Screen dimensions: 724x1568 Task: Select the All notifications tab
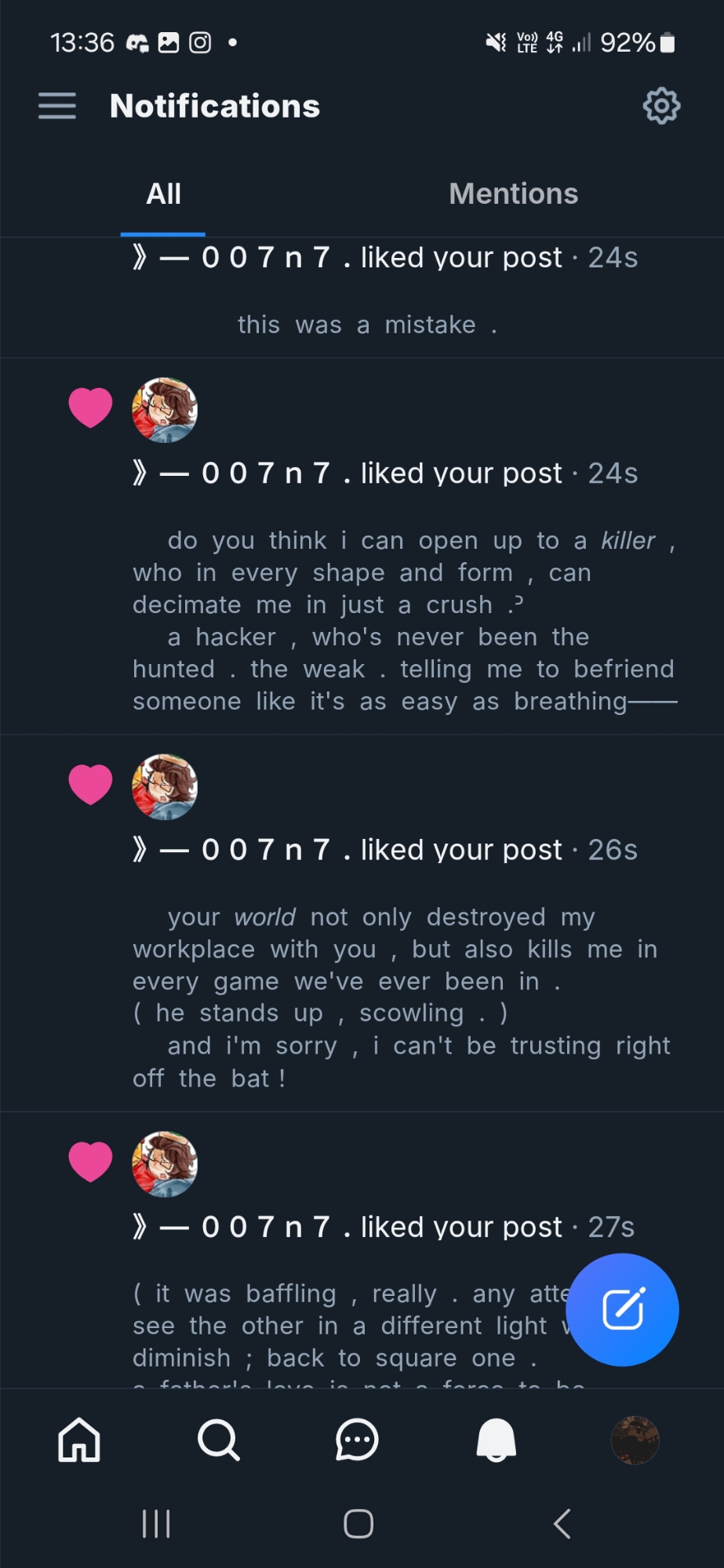163,194
